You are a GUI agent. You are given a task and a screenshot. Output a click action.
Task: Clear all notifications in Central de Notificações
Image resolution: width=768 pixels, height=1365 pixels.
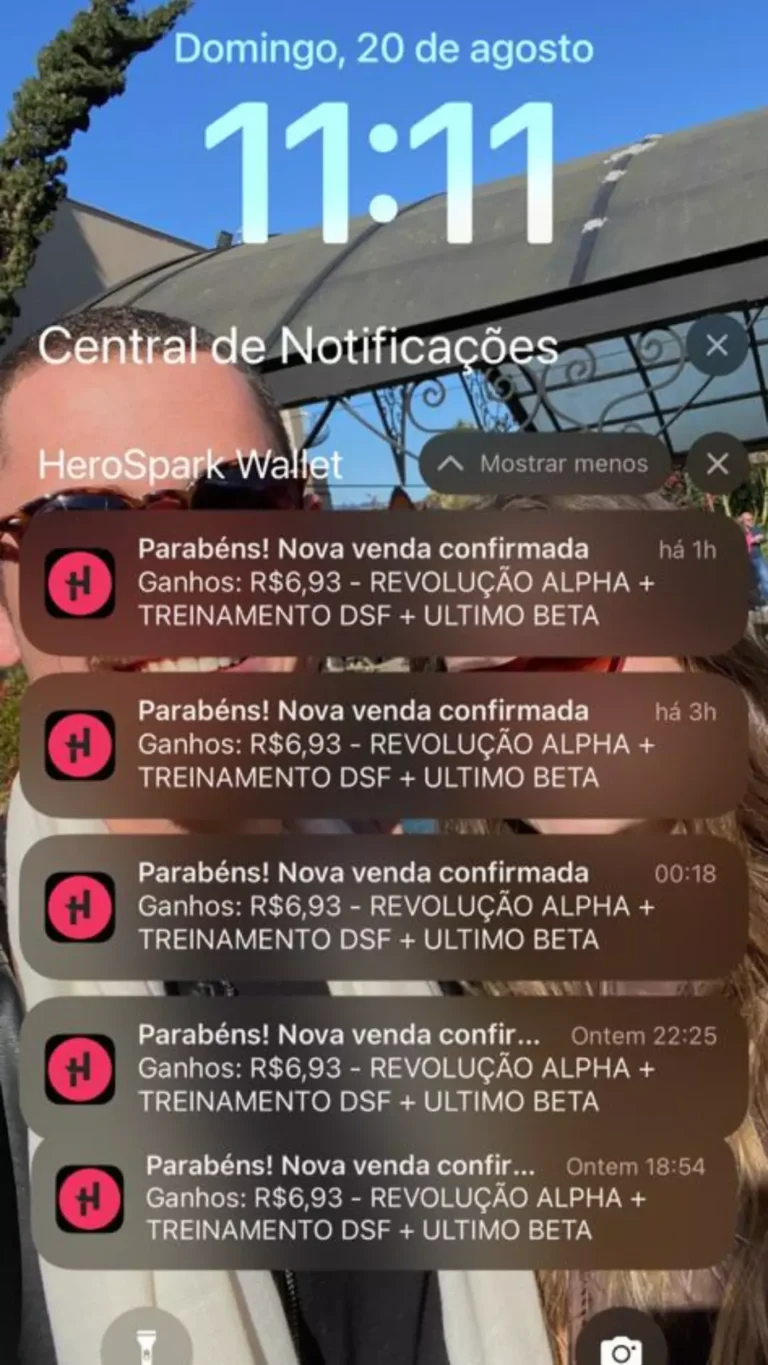(717, 346)
